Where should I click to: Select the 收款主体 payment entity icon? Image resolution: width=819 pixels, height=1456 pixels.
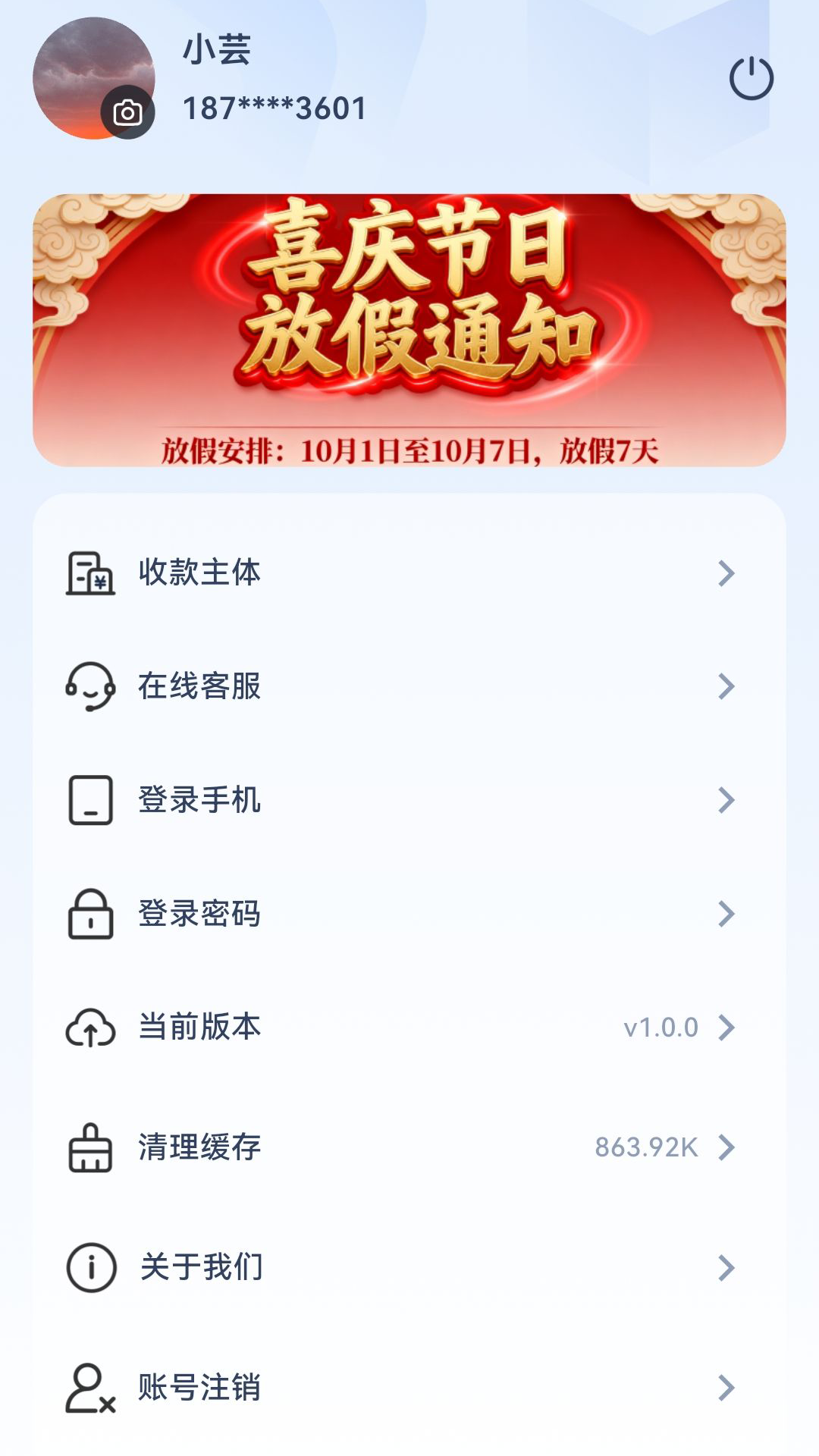coord(89,574)
